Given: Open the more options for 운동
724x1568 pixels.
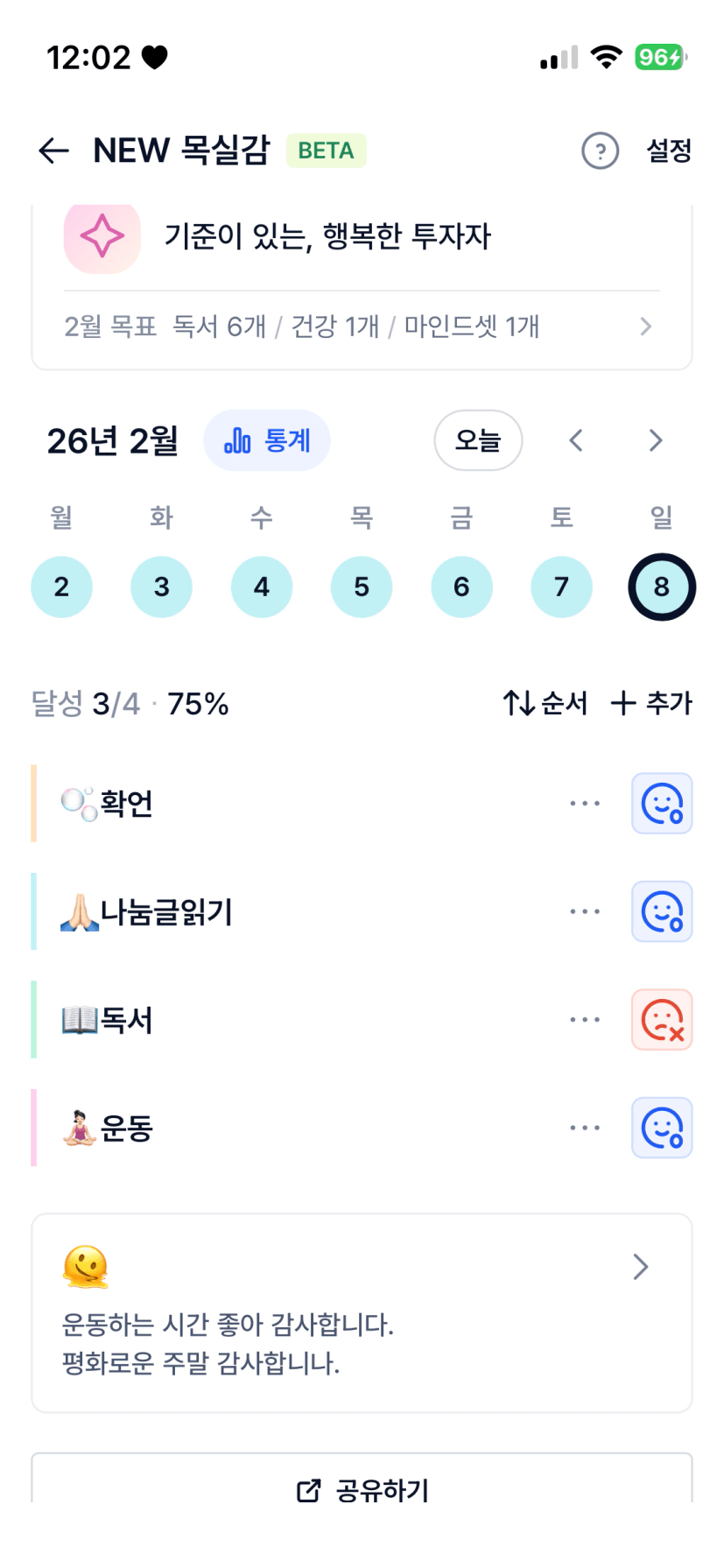Looking at the screenshot, I should point(585,1128).
